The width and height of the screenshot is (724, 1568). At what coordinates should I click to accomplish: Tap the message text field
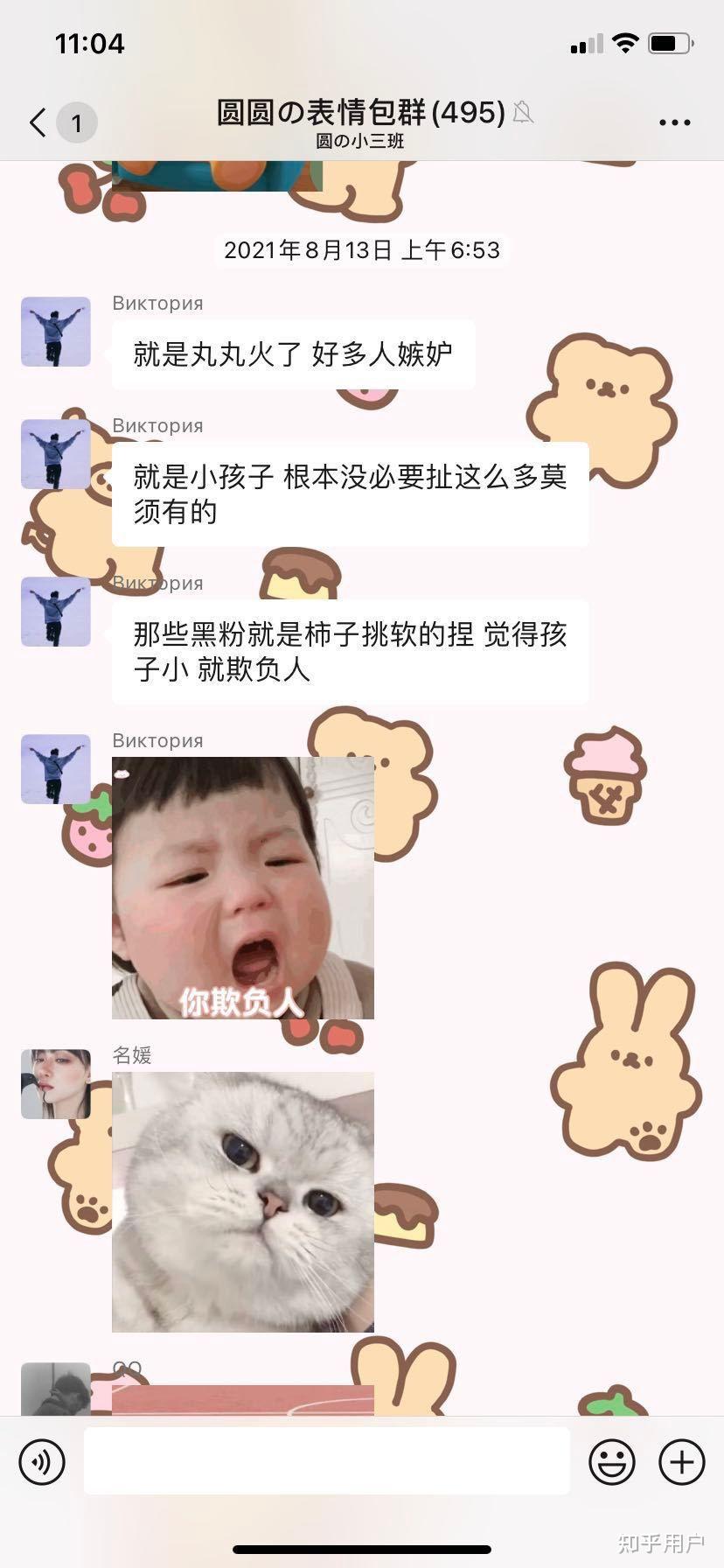pos(326,1461)
